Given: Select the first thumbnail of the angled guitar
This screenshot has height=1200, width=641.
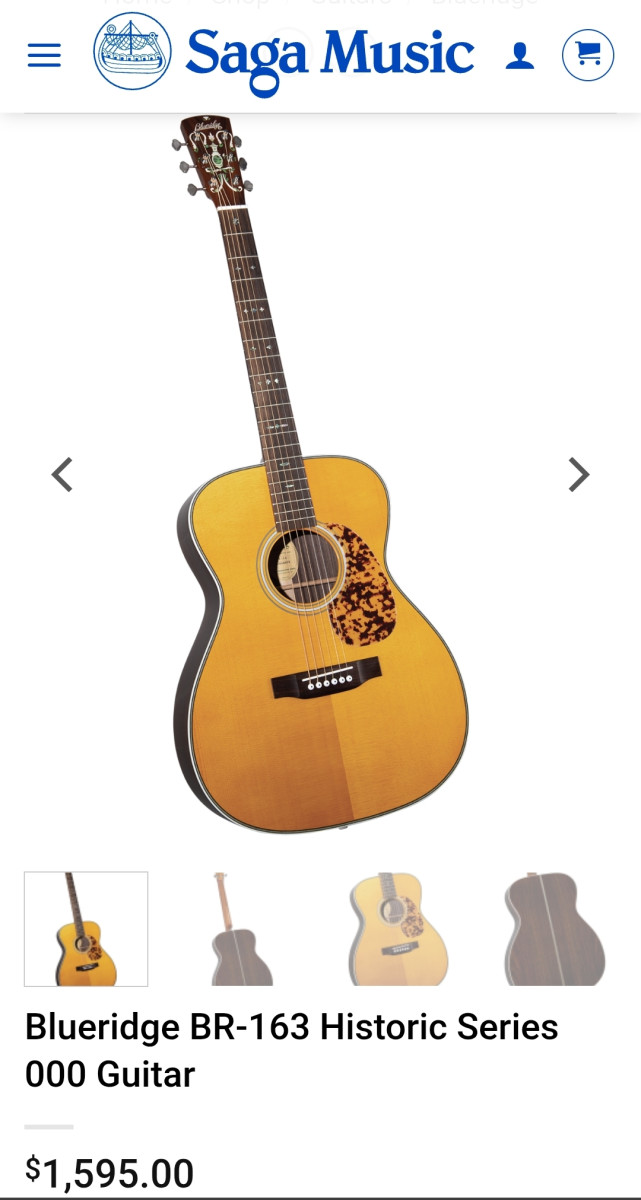Looking at the screenshot, I should 86,929.
